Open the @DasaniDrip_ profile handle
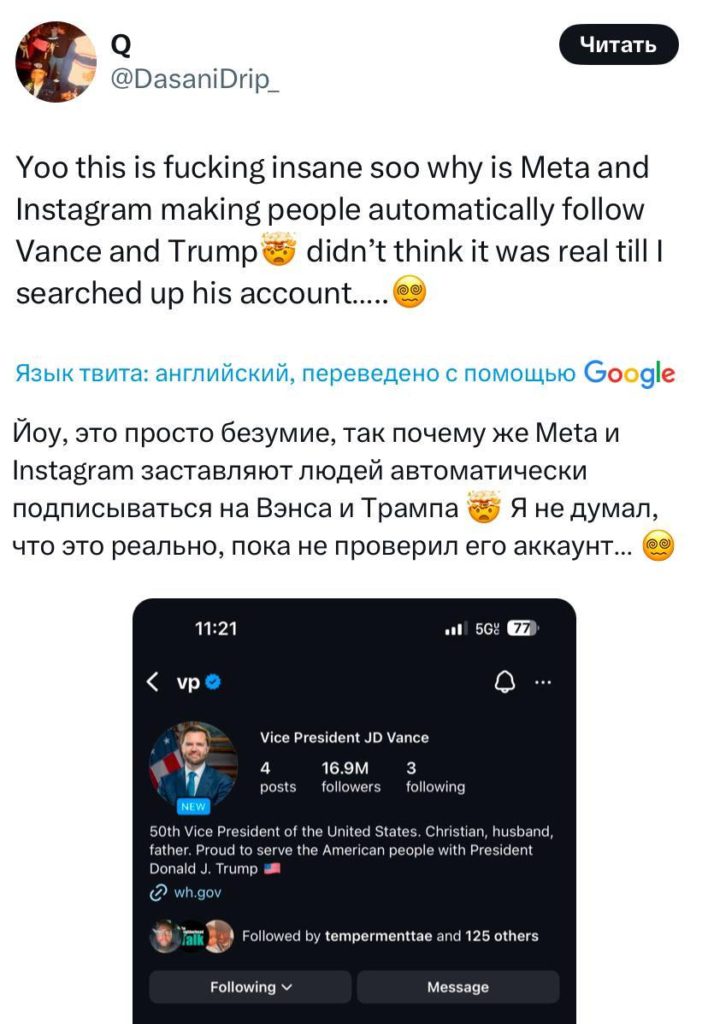Image resolution: width=708 pixels, height=1024 pixels. [192, 79]
